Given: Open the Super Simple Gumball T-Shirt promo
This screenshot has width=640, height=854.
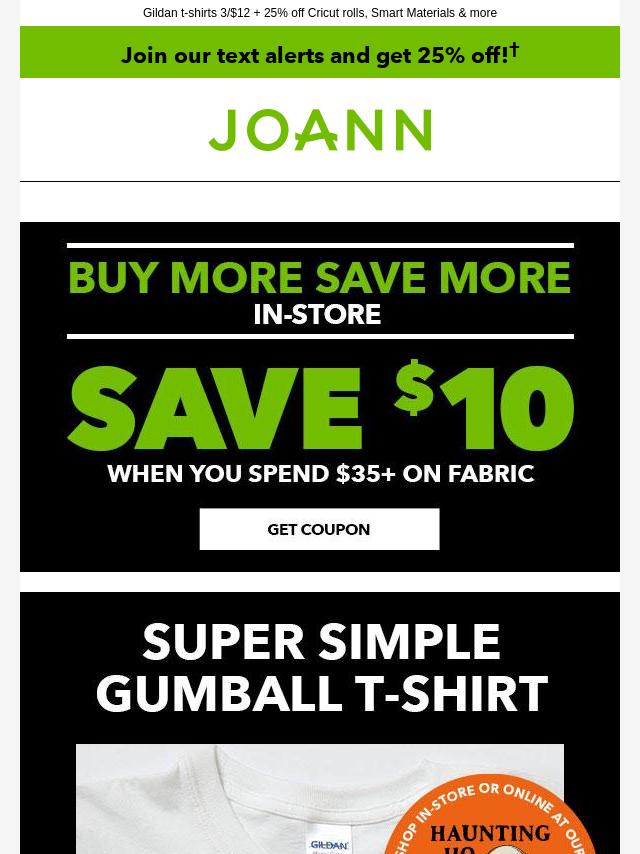Looking at the screenshot, I should pyautogui.click(x=319, y=668).
